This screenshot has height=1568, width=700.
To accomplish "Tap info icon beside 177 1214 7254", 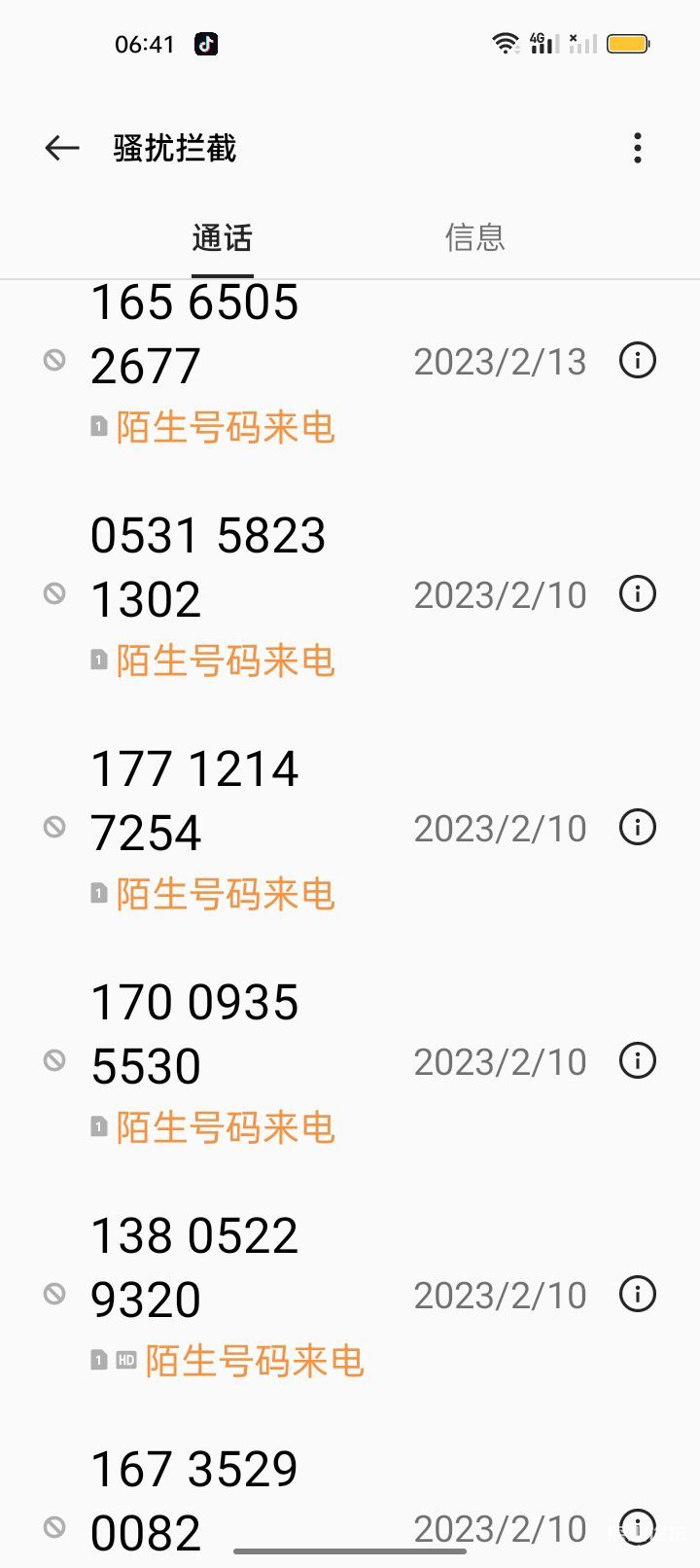I will [x=638, y=828].
